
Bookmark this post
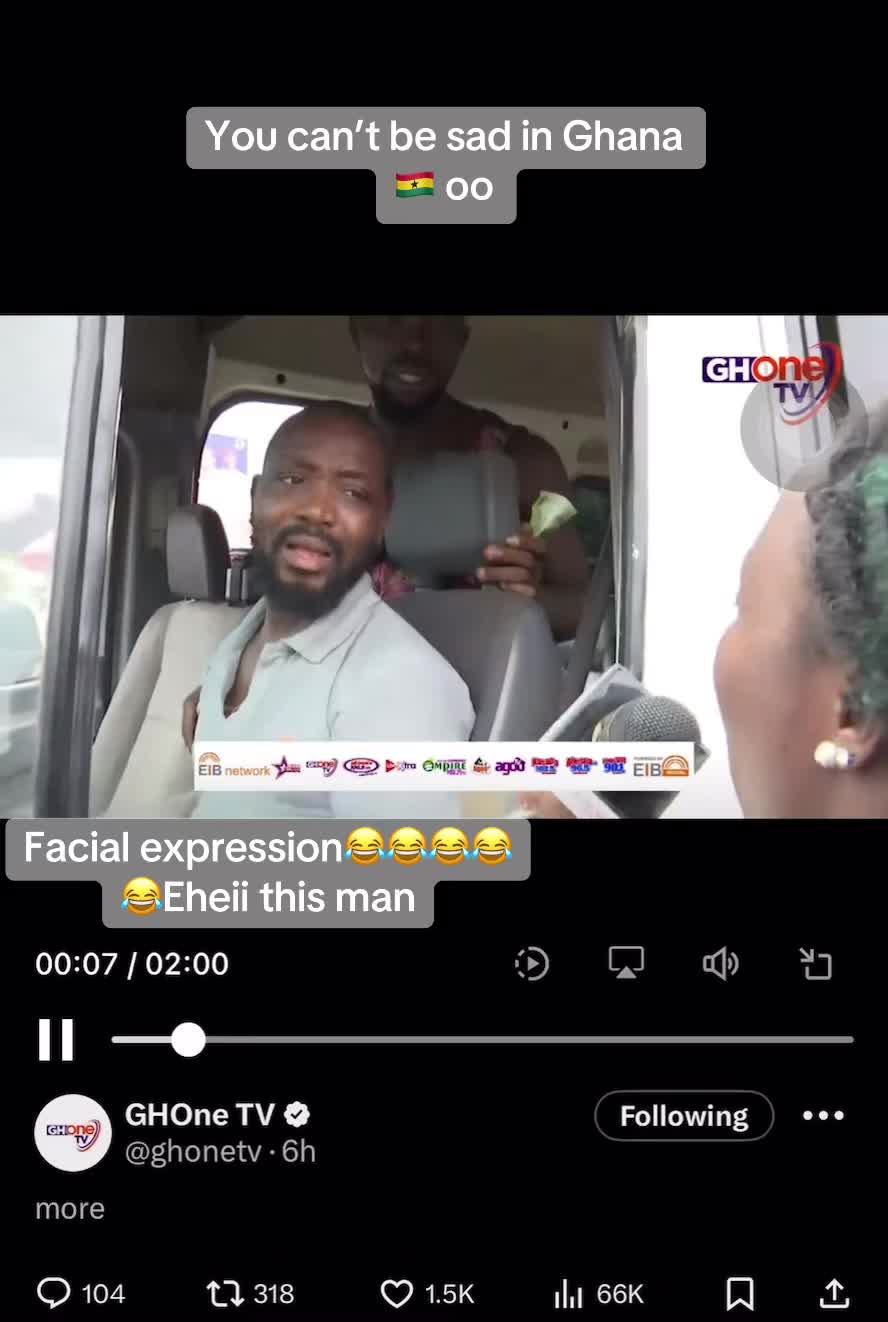pos(739,1294)
